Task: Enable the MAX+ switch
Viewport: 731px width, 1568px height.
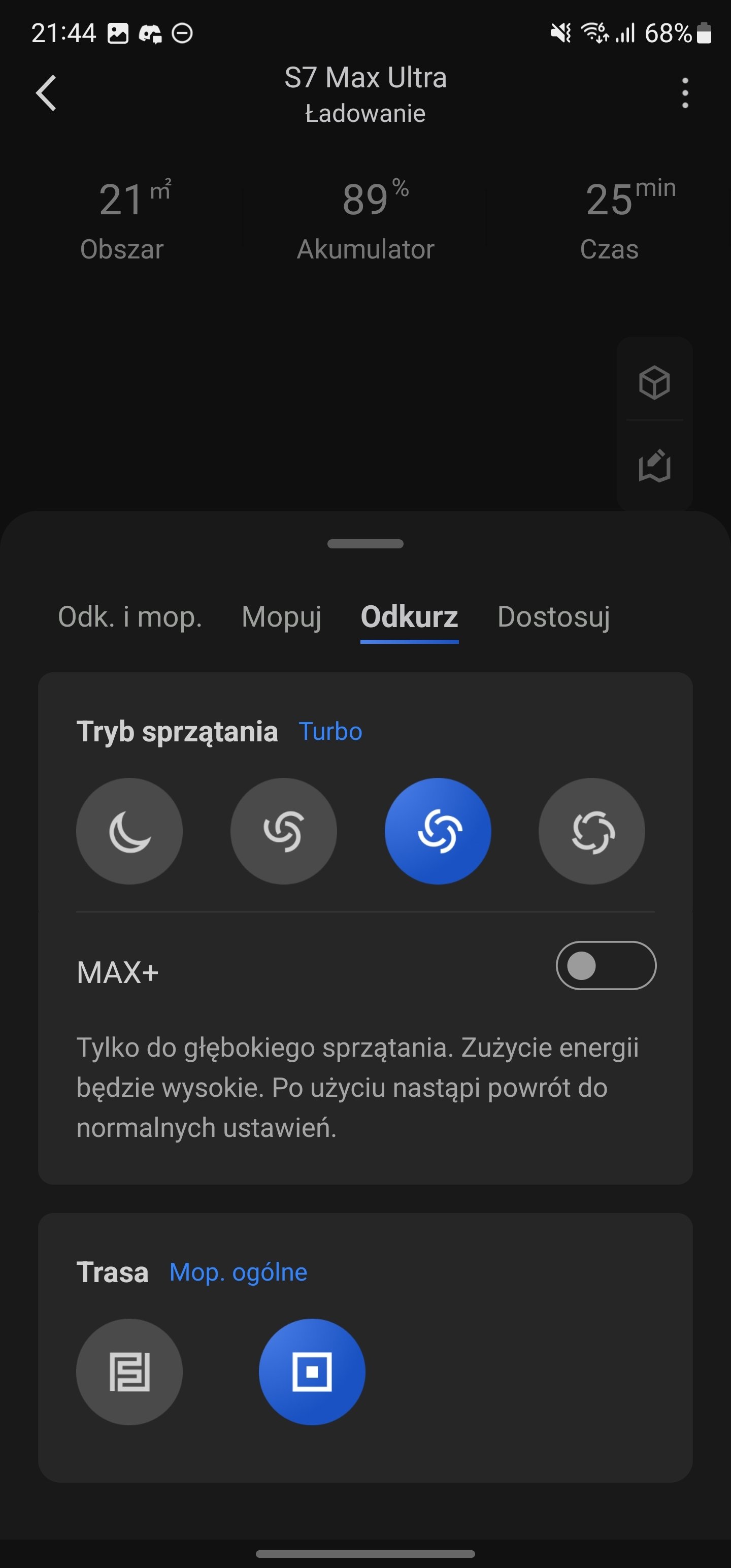Action: point(606,966)
